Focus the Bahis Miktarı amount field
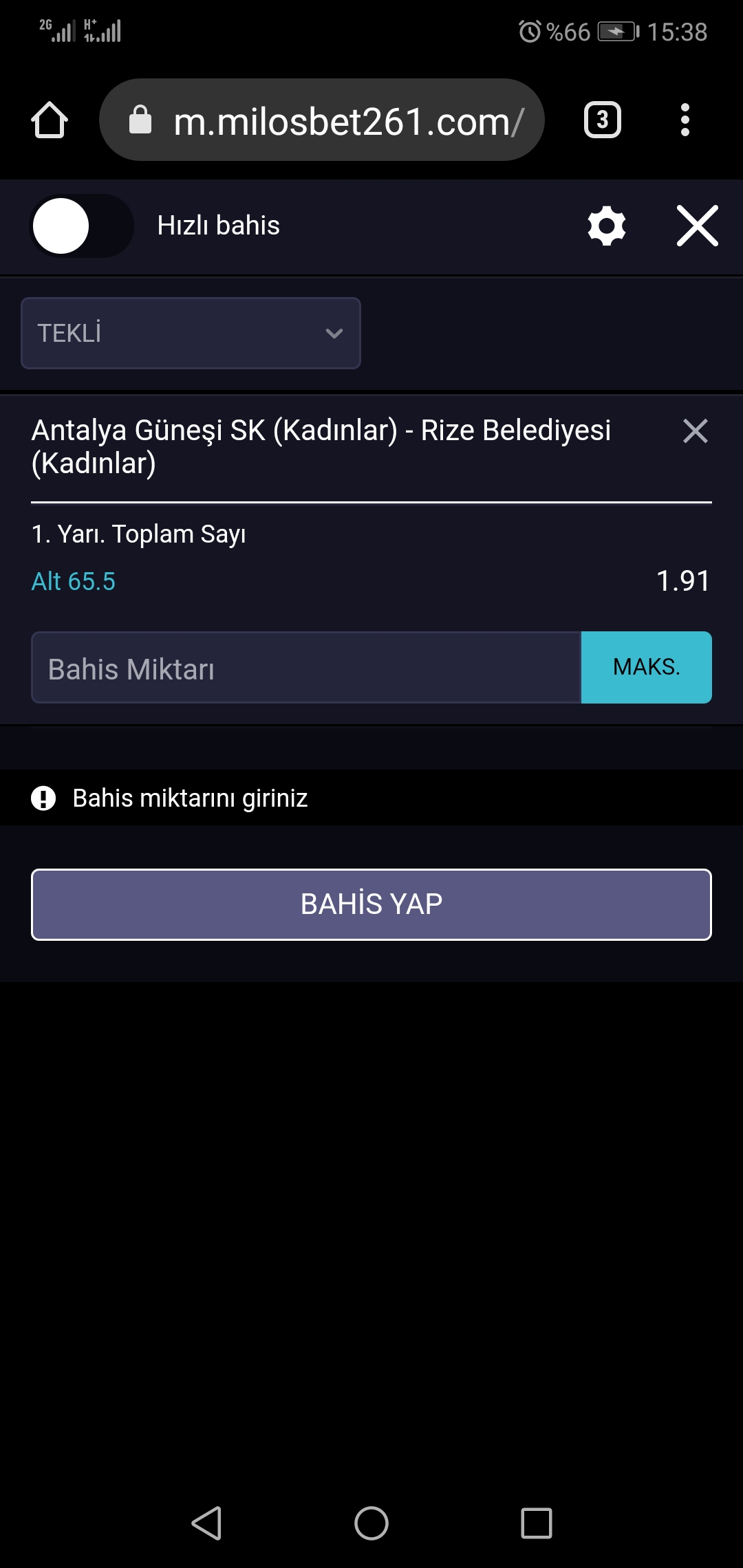Viewport: 743px width, 1568px height. click(x=306, y=668)
